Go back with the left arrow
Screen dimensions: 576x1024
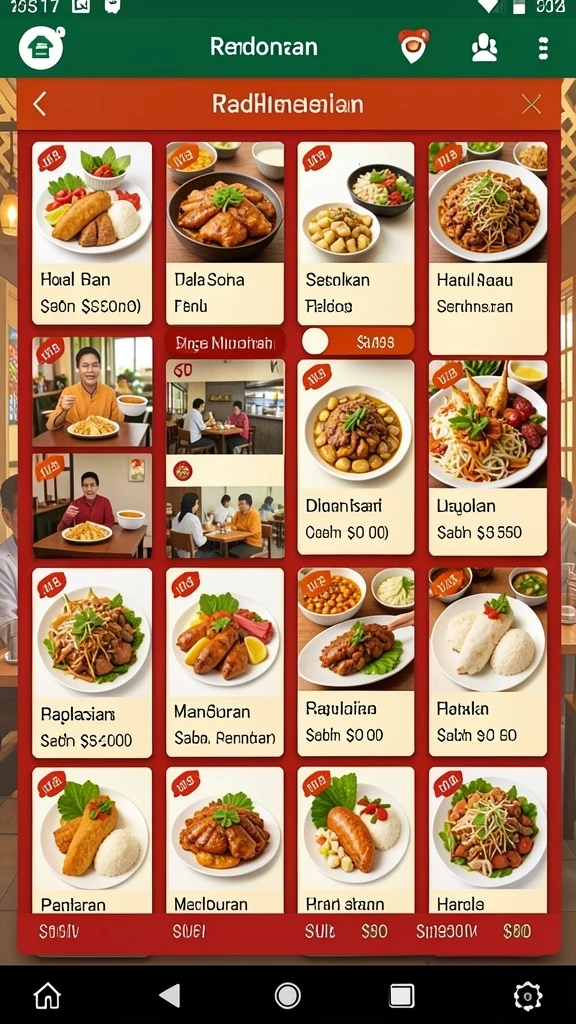tap(40, 104)
